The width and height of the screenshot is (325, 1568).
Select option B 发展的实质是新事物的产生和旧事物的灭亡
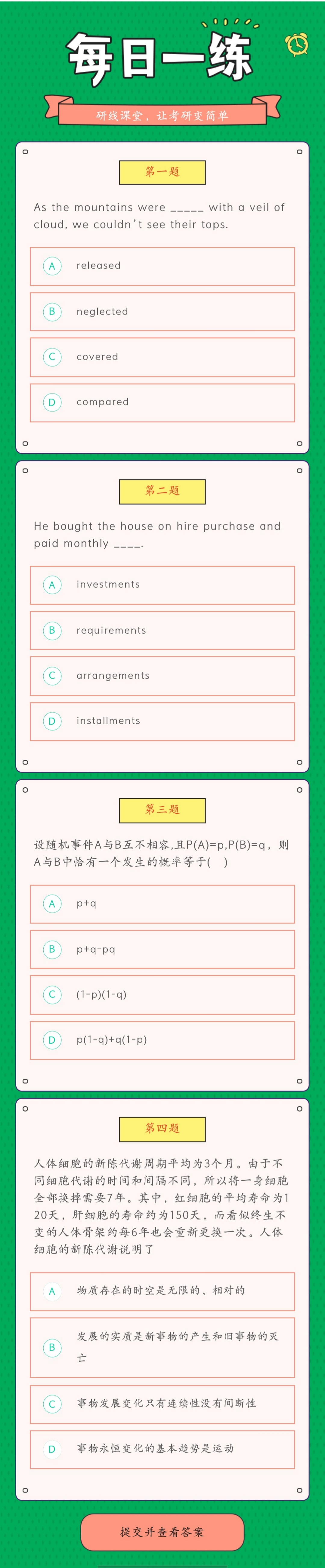(x=162, y=1347)
